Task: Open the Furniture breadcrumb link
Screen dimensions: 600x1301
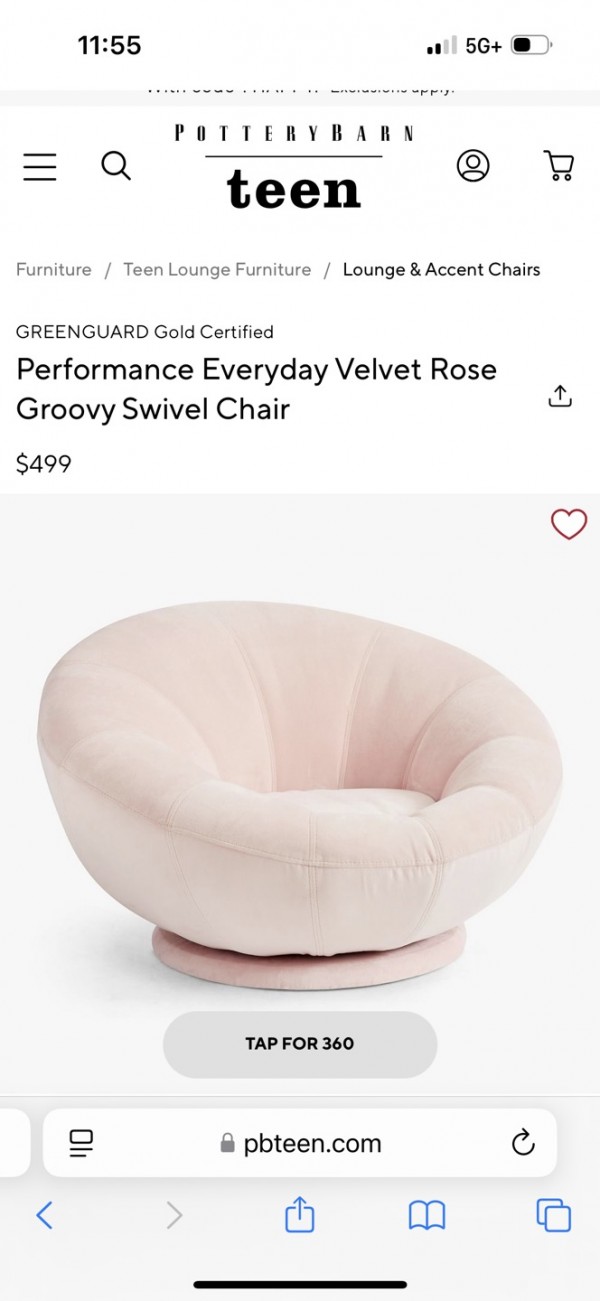Action: pos(54,270)
